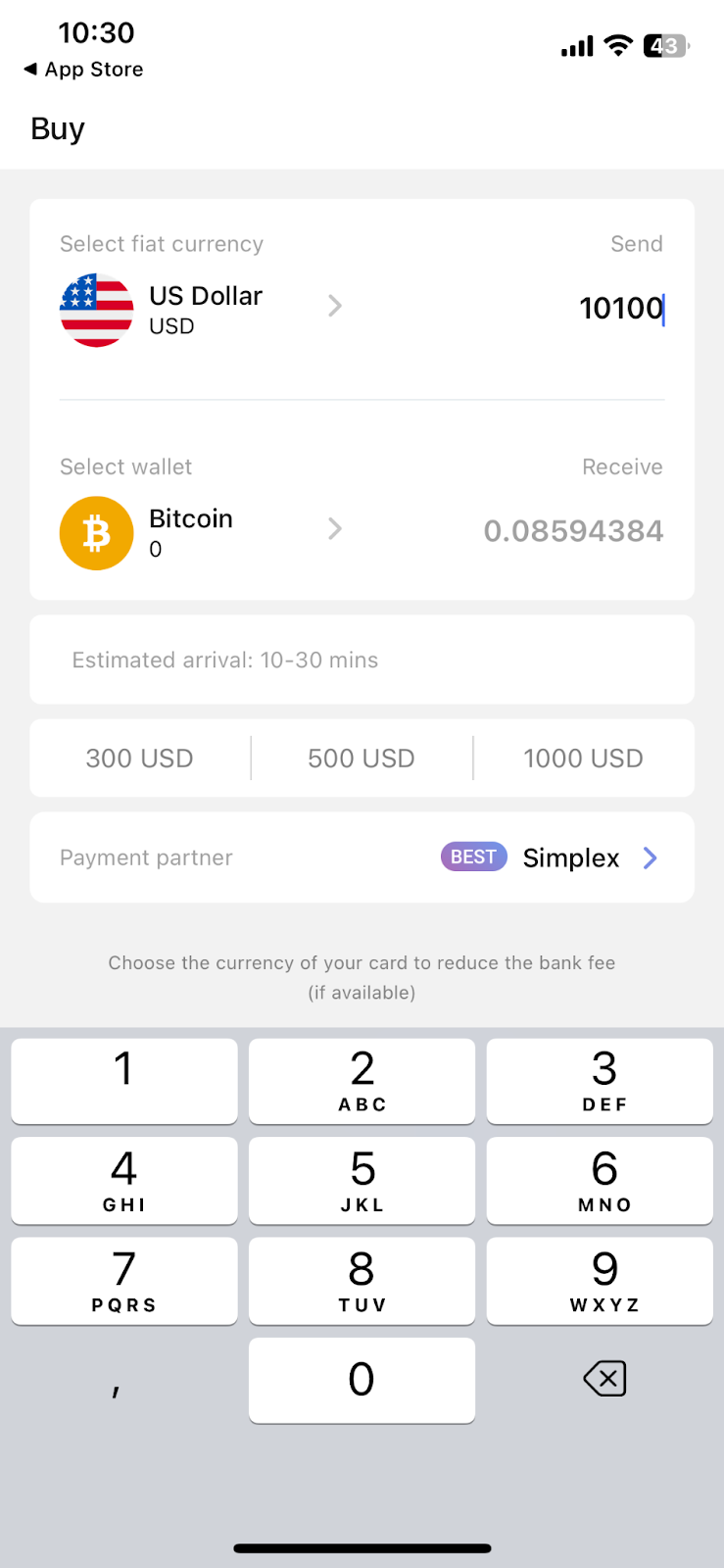Choose the 1000 USD preset amount
Viewport: 724px width, 1568px height.
pos(583,759)
